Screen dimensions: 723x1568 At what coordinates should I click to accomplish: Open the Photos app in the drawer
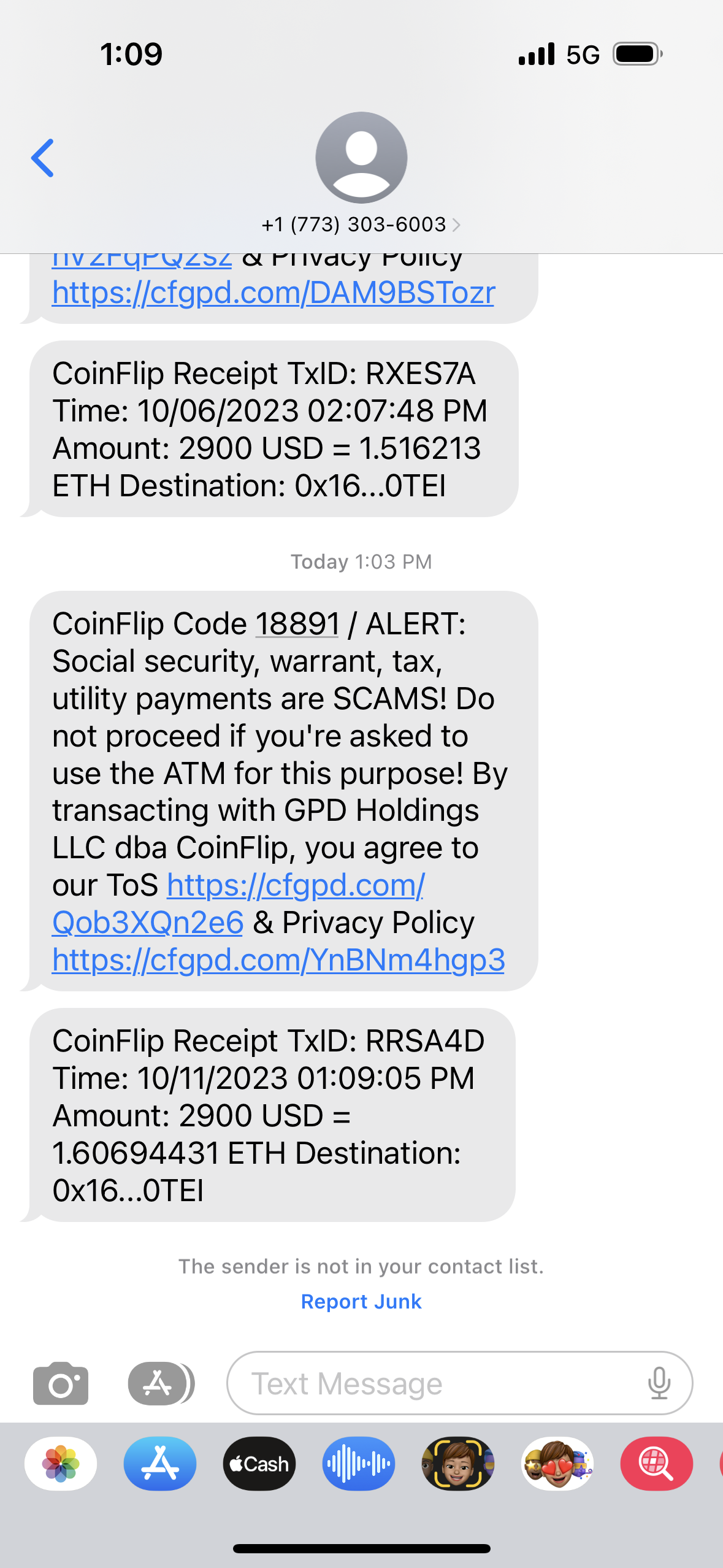tap(61, 1464)
